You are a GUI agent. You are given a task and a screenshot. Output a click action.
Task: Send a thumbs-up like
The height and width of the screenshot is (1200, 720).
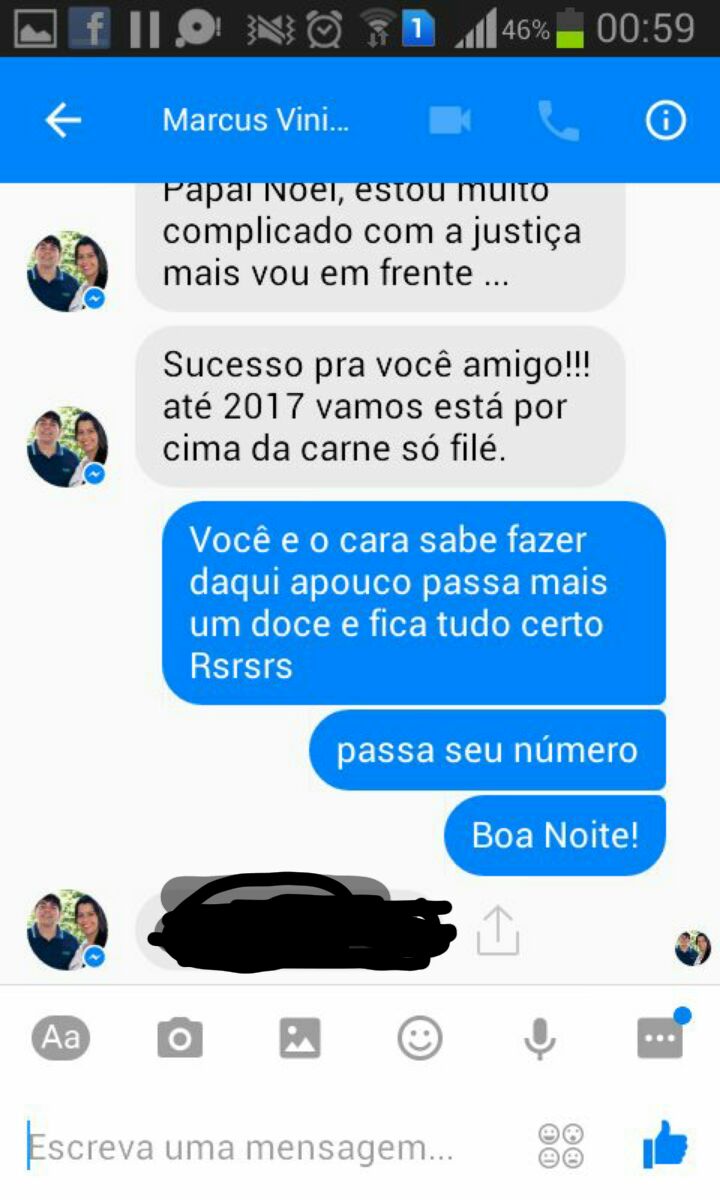point(665,1145)
